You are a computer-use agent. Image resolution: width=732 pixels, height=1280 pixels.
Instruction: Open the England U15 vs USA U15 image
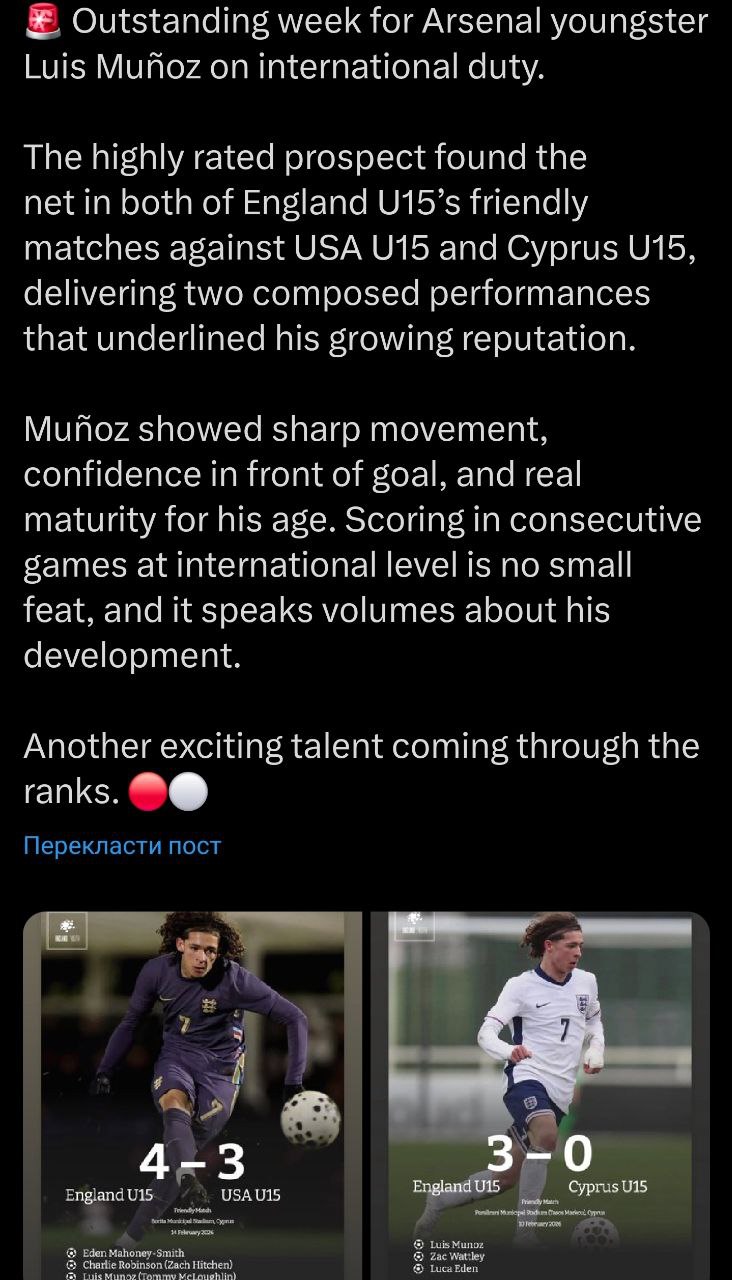194,1095
